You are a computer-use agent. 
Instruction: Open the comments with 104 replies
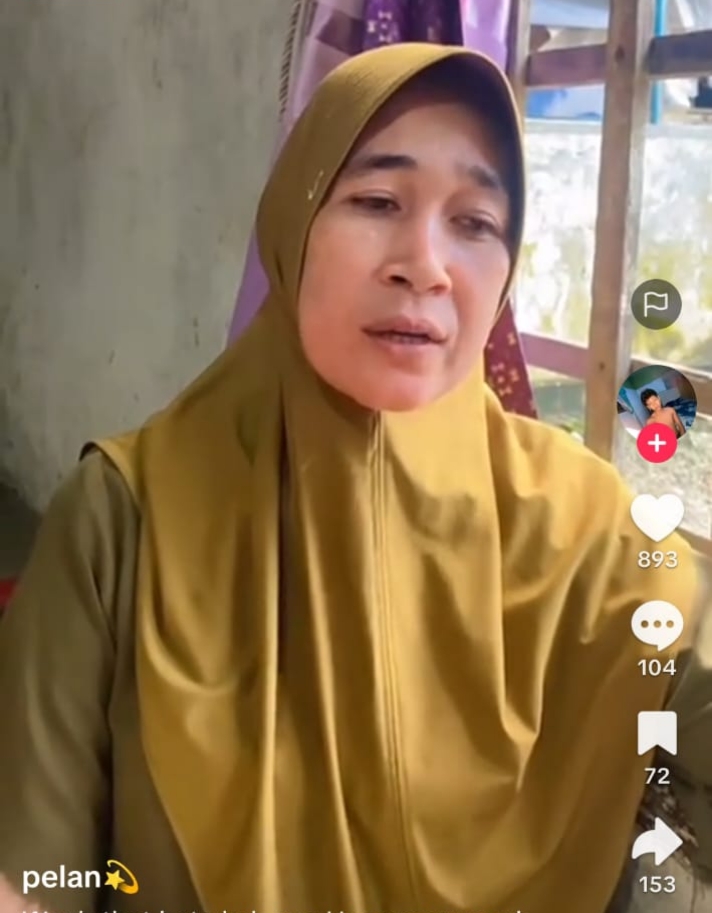657,626
